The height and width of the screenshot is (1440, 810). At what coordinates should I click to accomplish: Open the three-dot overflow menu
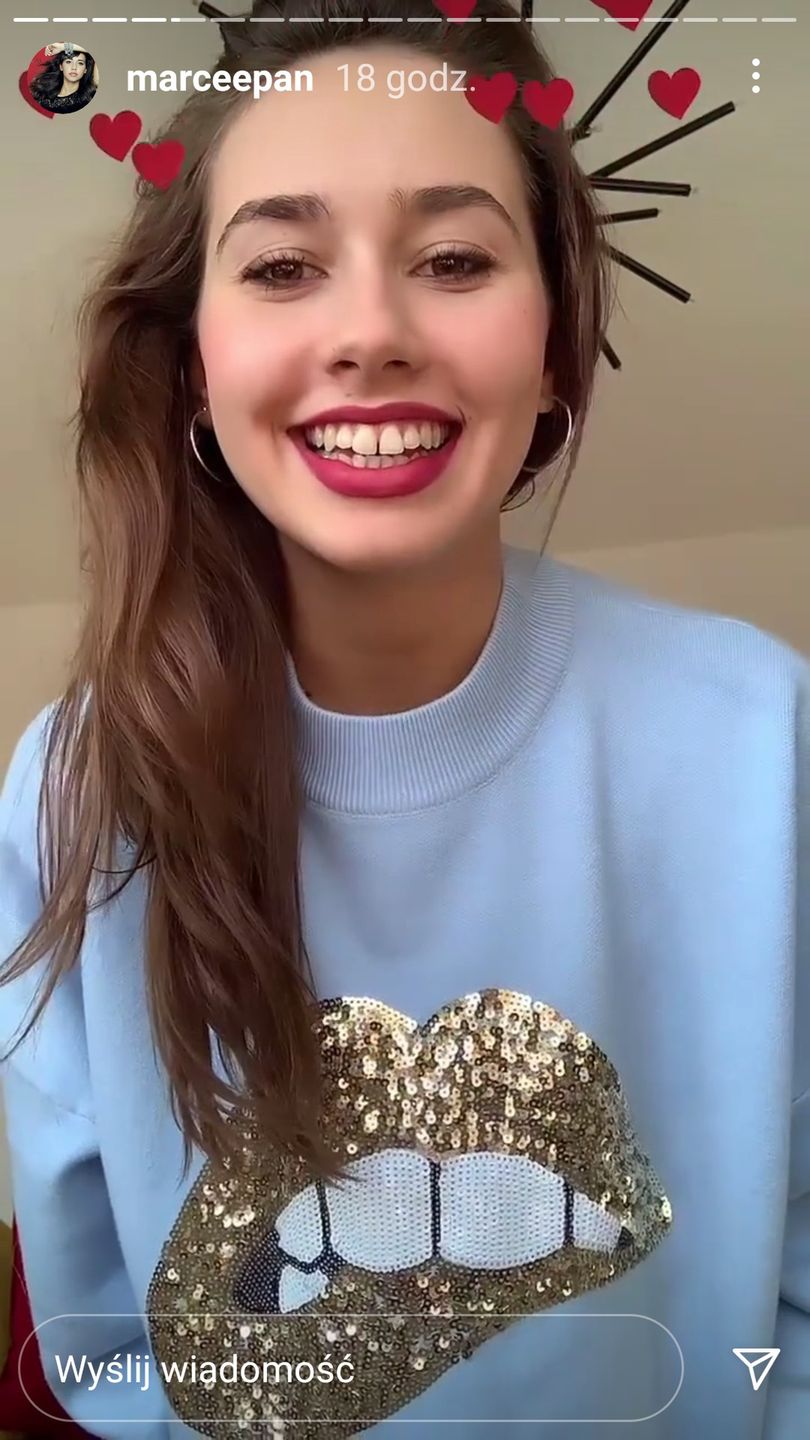click(x=755, y=76)
